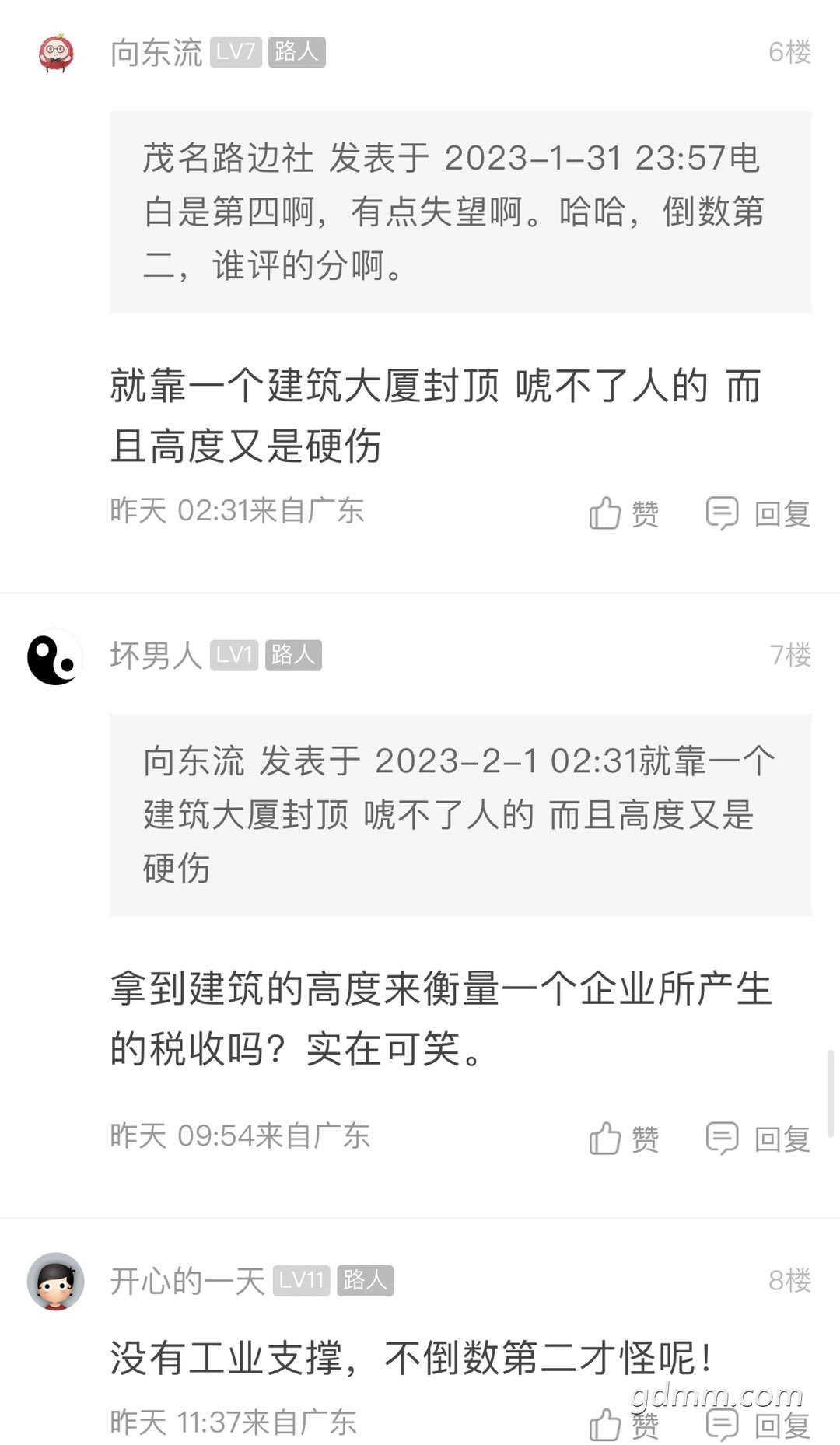Reply to 开心的一天's comment
The width and height of the screenshot is (840, 1445).
[758, 1425]
